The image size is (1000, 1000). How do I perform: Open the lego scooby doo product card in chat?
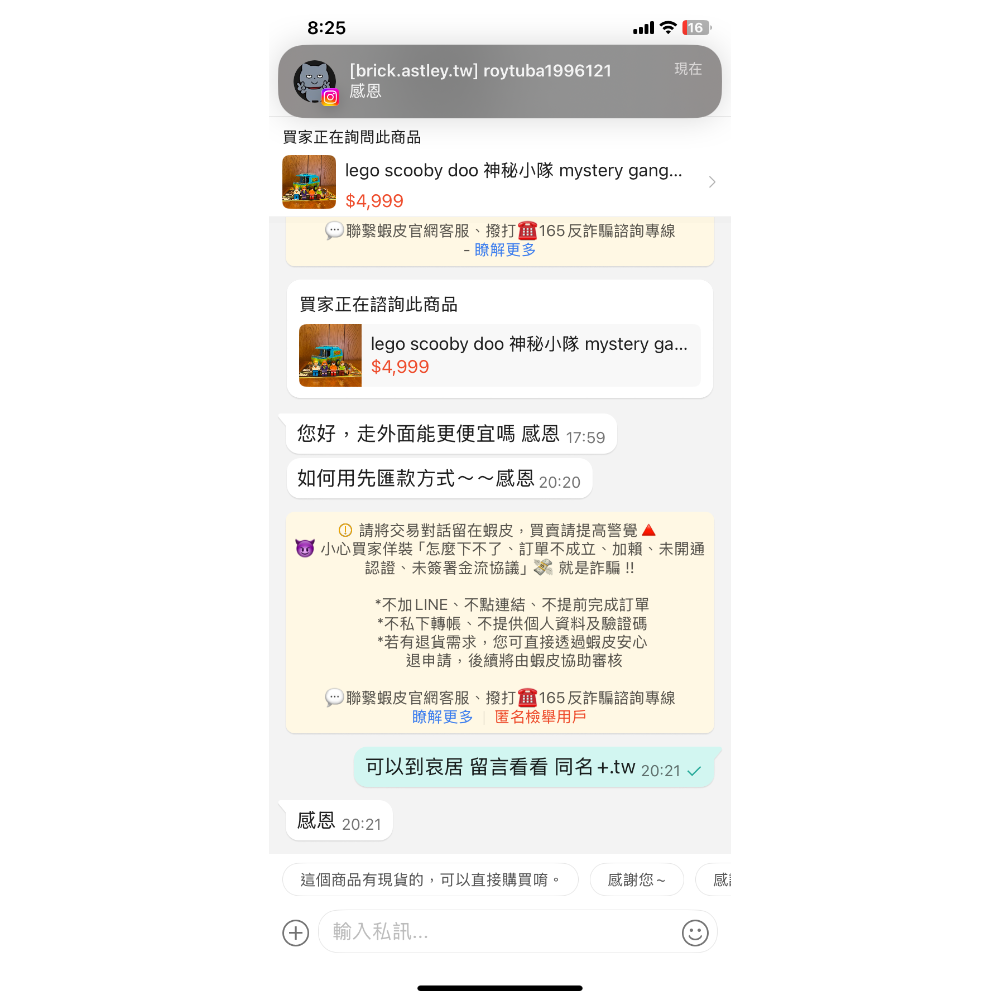point(500,355)
